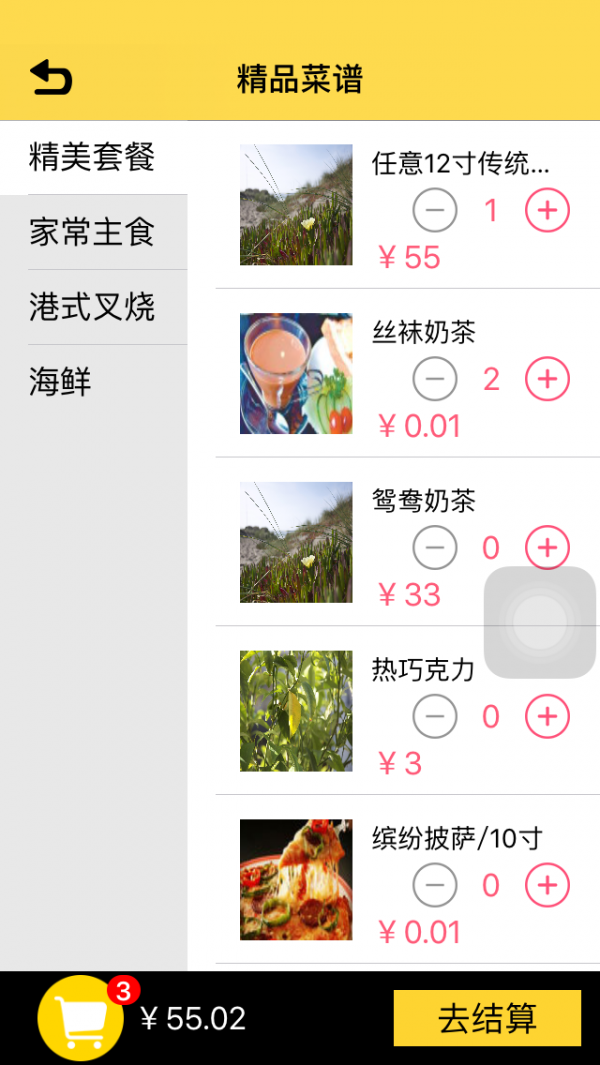Add a 鸳鸯奶茶 to the order
The width and height of the screenshot is (600, 1065).
(x=547, y=548)
